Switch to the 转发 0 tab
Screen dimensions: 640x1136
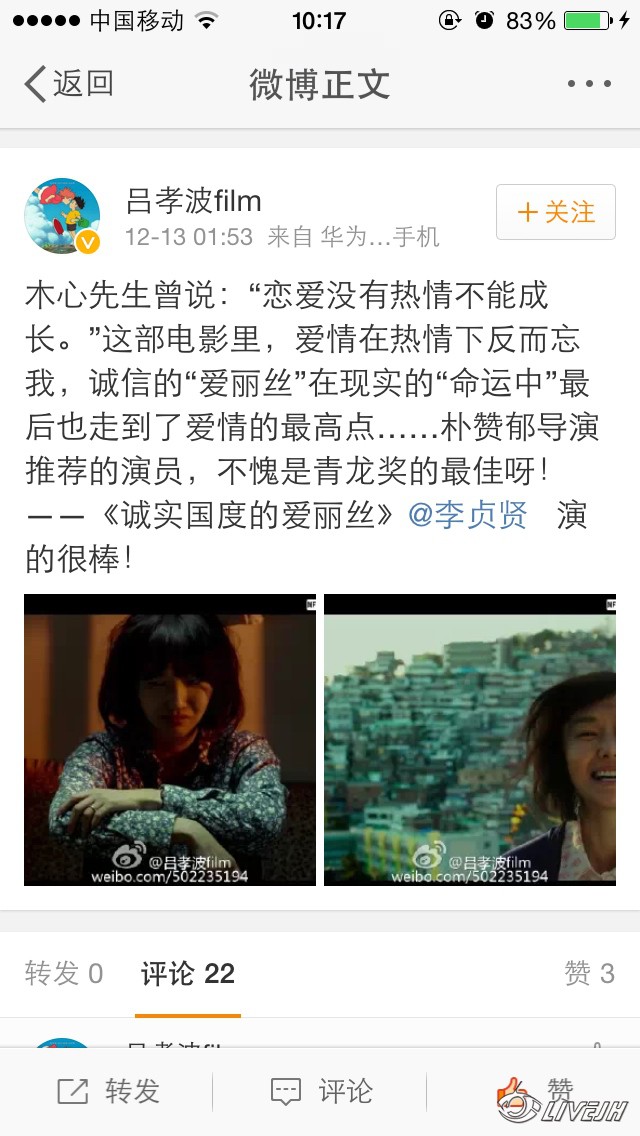64,973
